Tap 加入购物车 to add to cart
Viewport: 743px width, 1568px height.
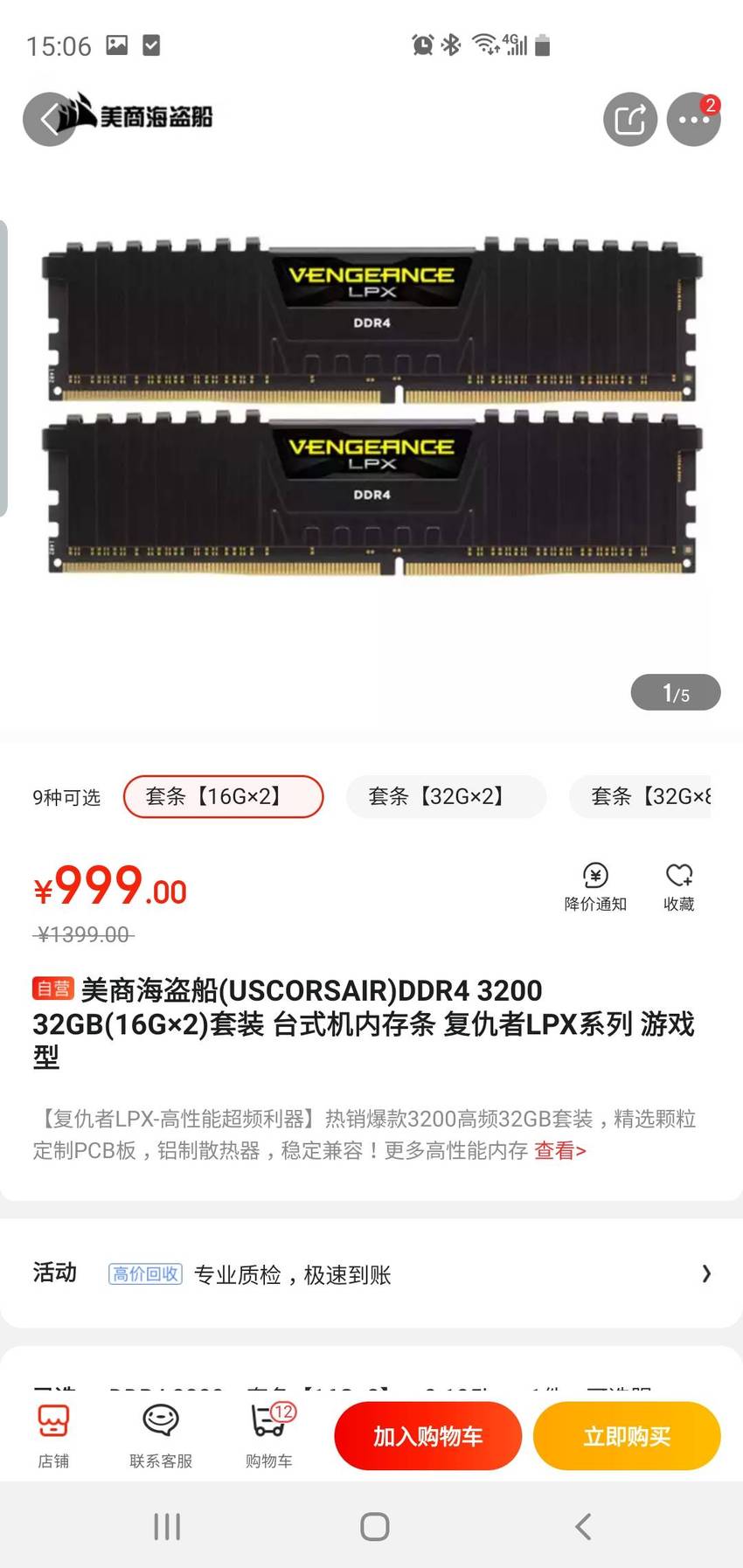[x=428, y=1436]
